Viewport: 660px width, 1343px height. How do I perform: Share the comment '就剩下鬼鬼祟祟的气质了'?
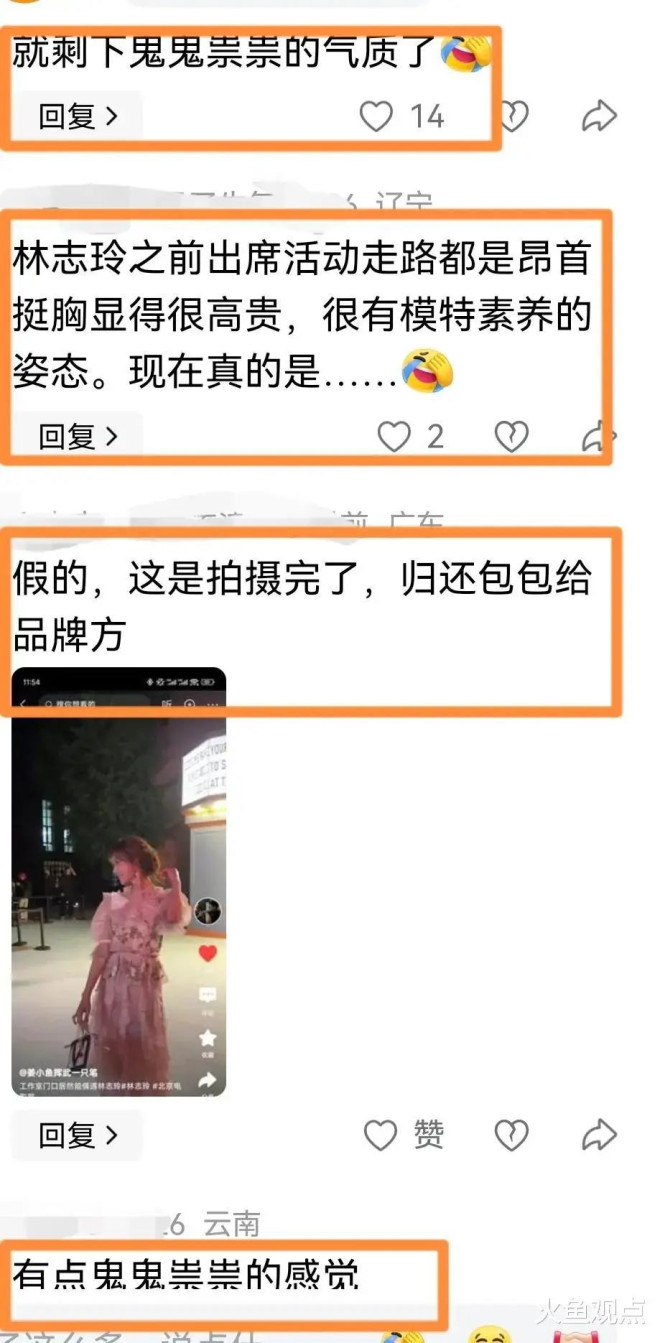click(x=599, y=117)
